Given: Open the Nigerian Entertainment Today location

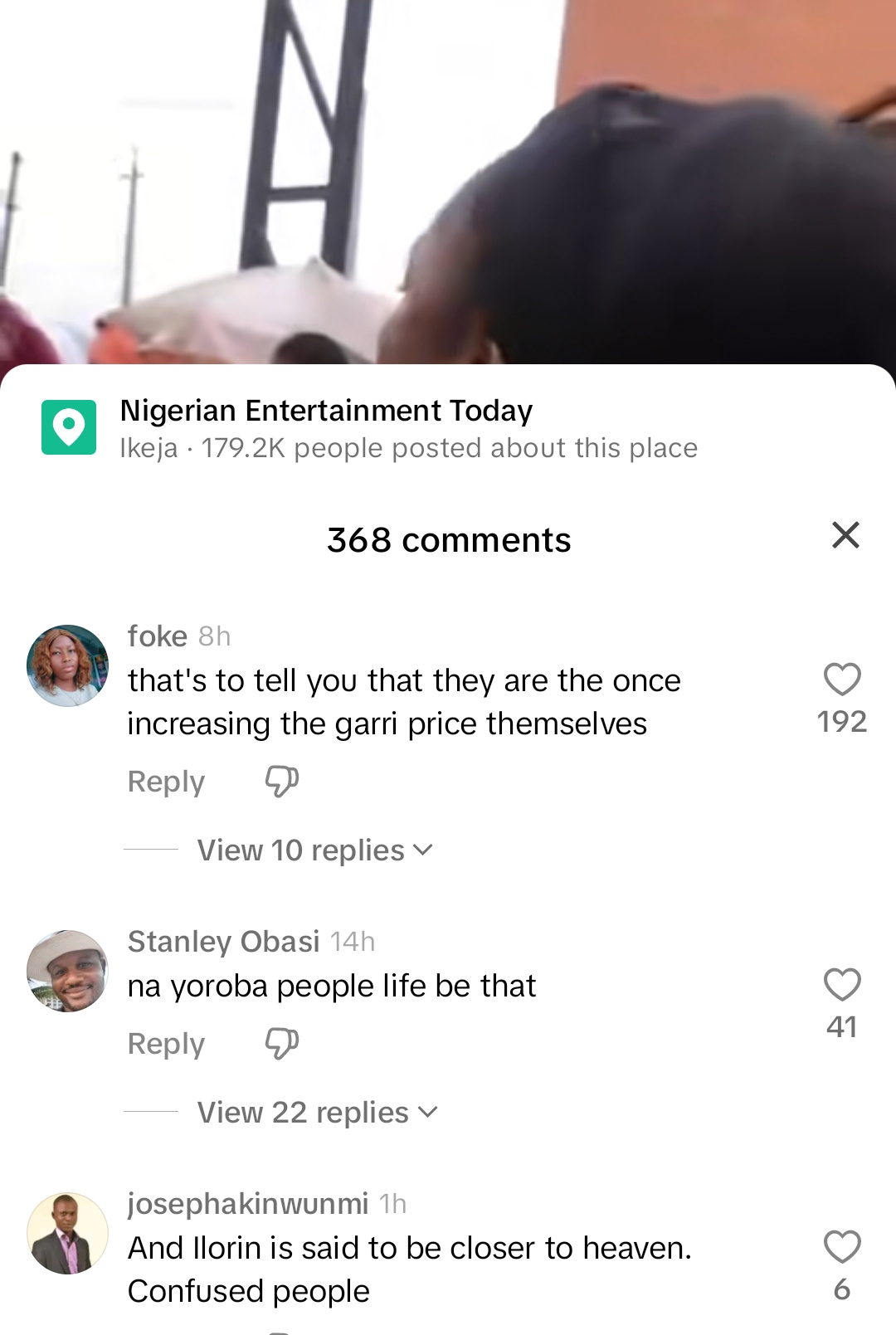Looking at the screenshot, I should point(326,412).
